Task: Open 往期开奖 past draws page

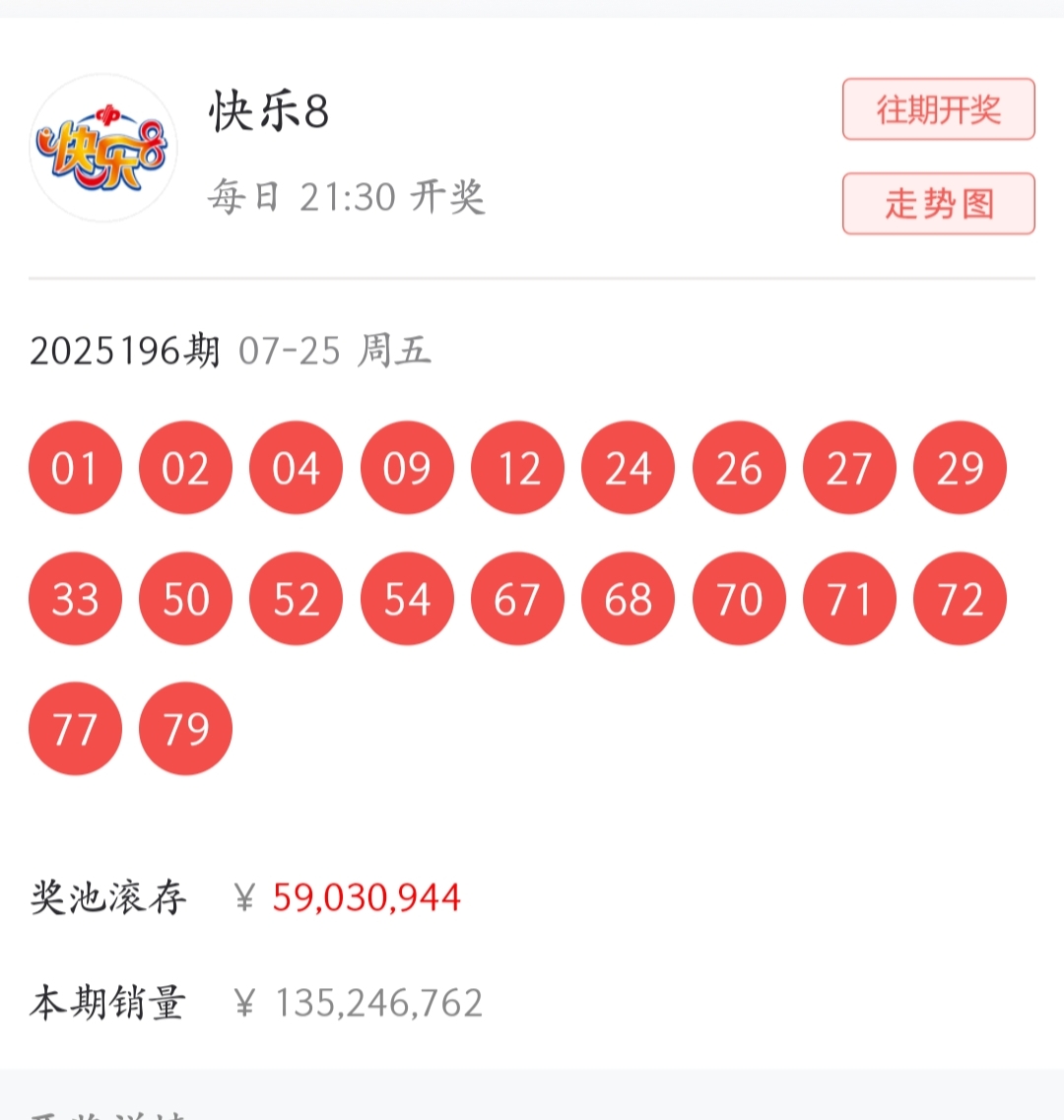Action: [x=938, y=109]
